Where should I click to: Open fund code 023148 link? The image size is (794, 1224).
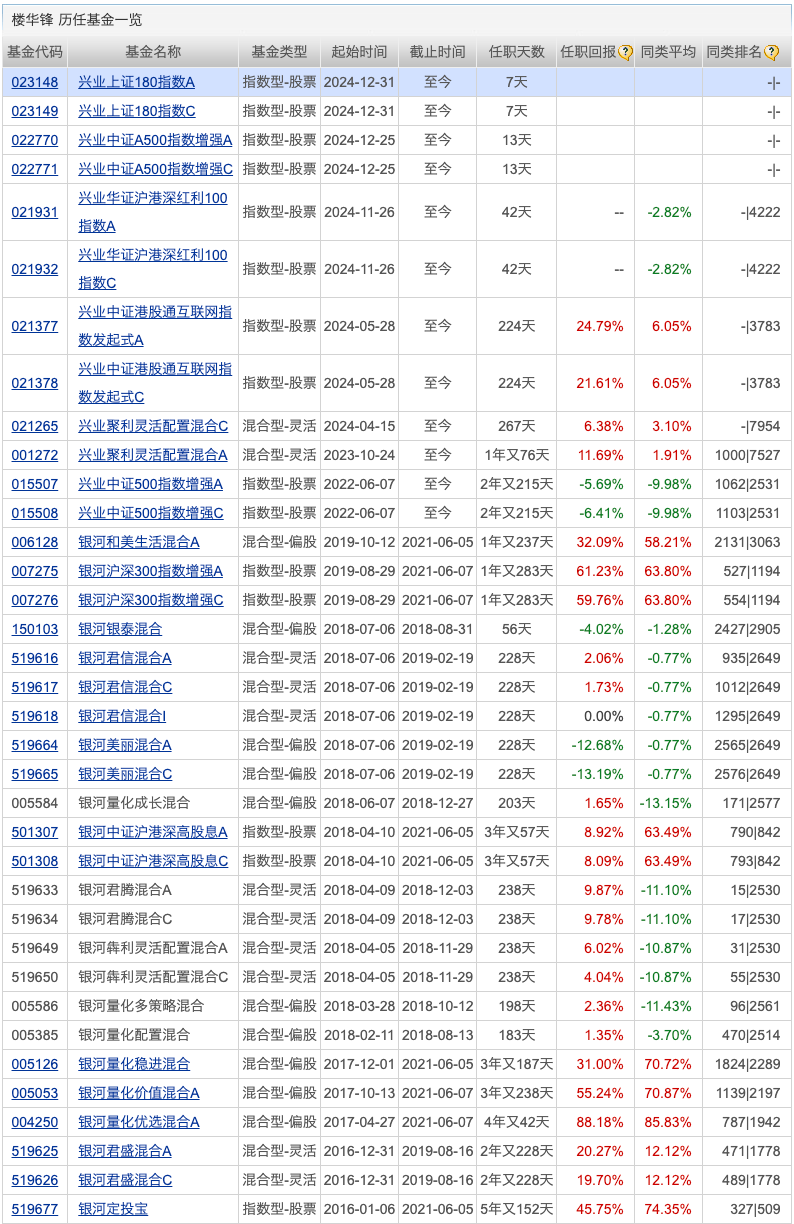tap(34, 82)
